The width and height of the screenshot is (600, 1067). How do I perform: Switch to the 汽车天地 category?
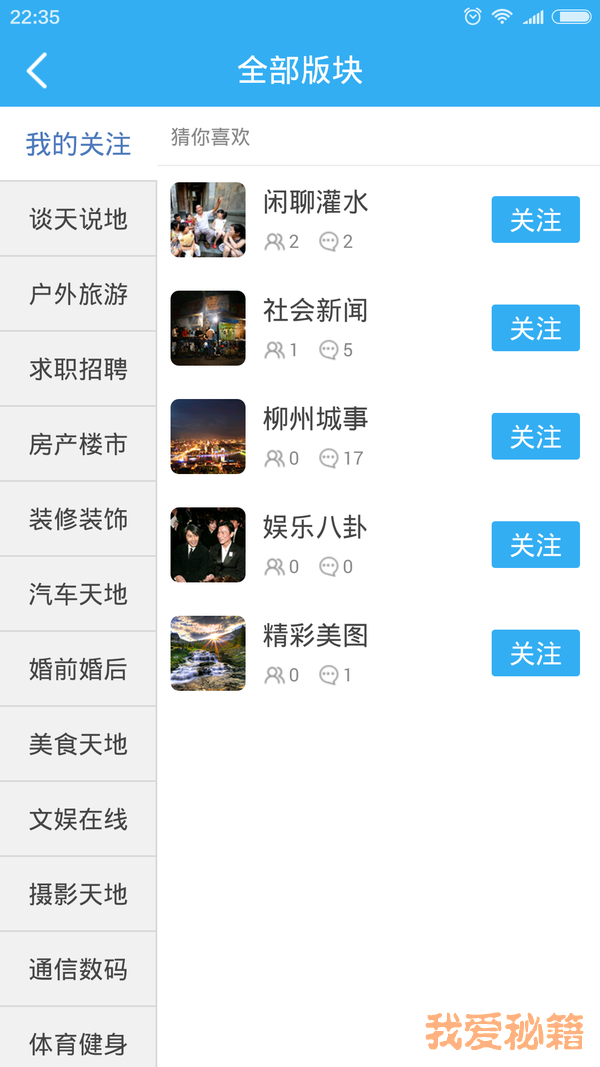78,594
